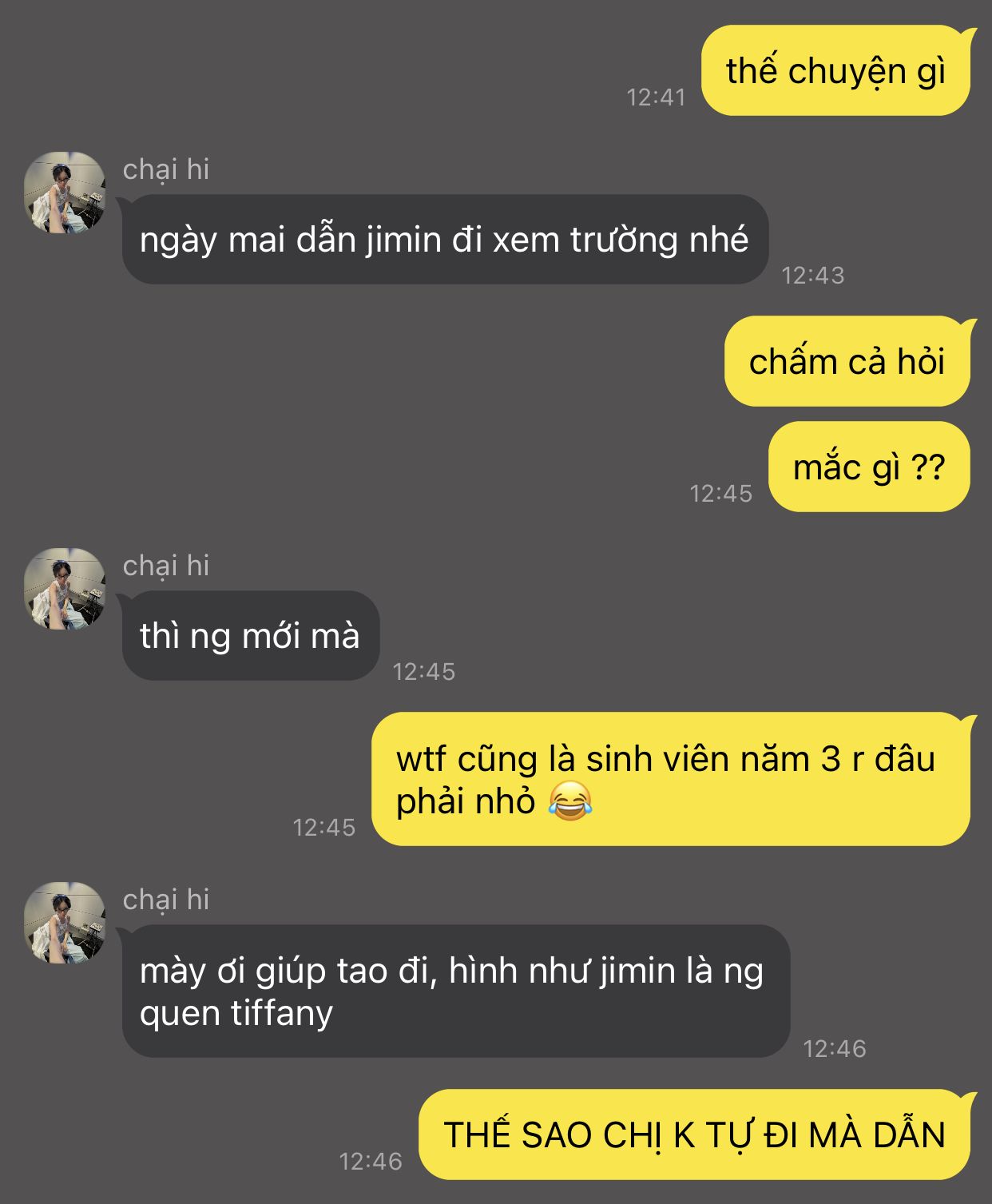This screenshot has height=1204, width=992.
Task: Tap chại hi's profile picture beside "thì ng mới mà"
Action: (x=65, y=589)
